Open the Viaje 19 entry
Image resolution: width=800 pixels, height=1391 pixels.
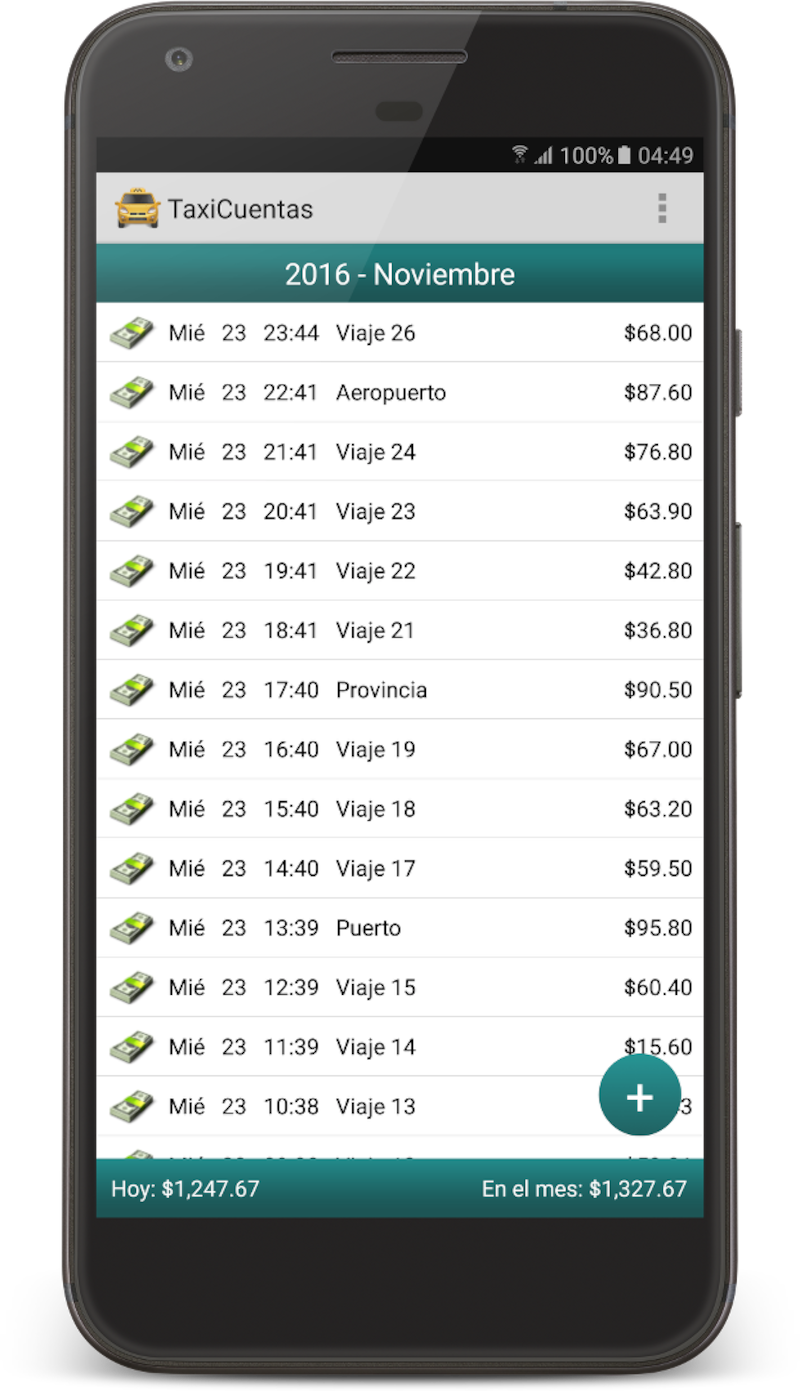400,749
